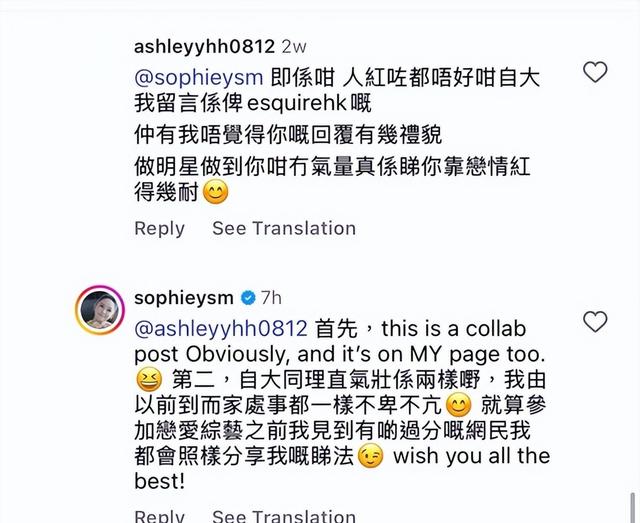Viewport: 640px width, 523px height.
Task: Like sophieysm's comment
Action: (x=595, y=321)
